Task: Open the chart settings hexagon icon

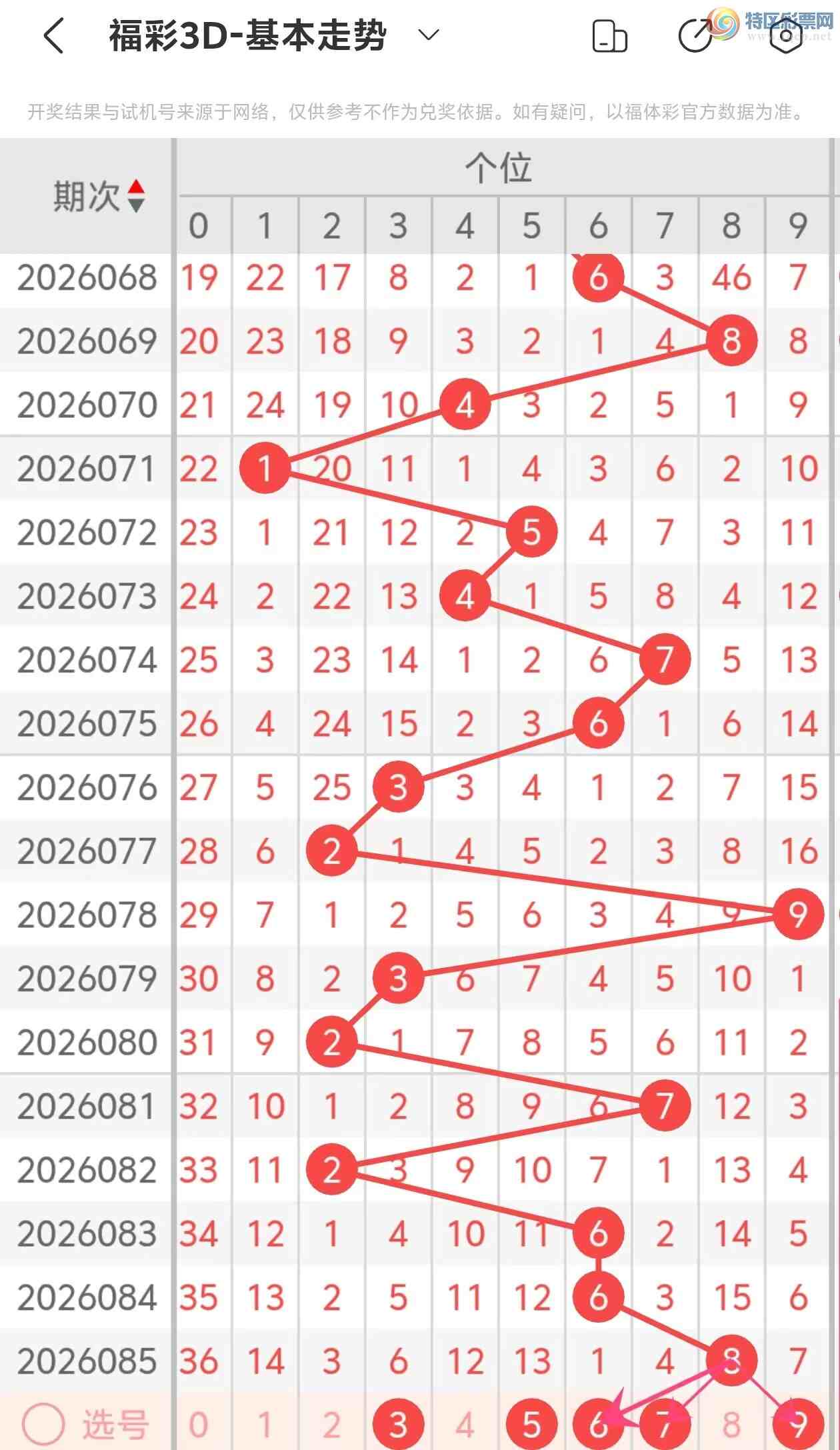Action: pos(786,36)
